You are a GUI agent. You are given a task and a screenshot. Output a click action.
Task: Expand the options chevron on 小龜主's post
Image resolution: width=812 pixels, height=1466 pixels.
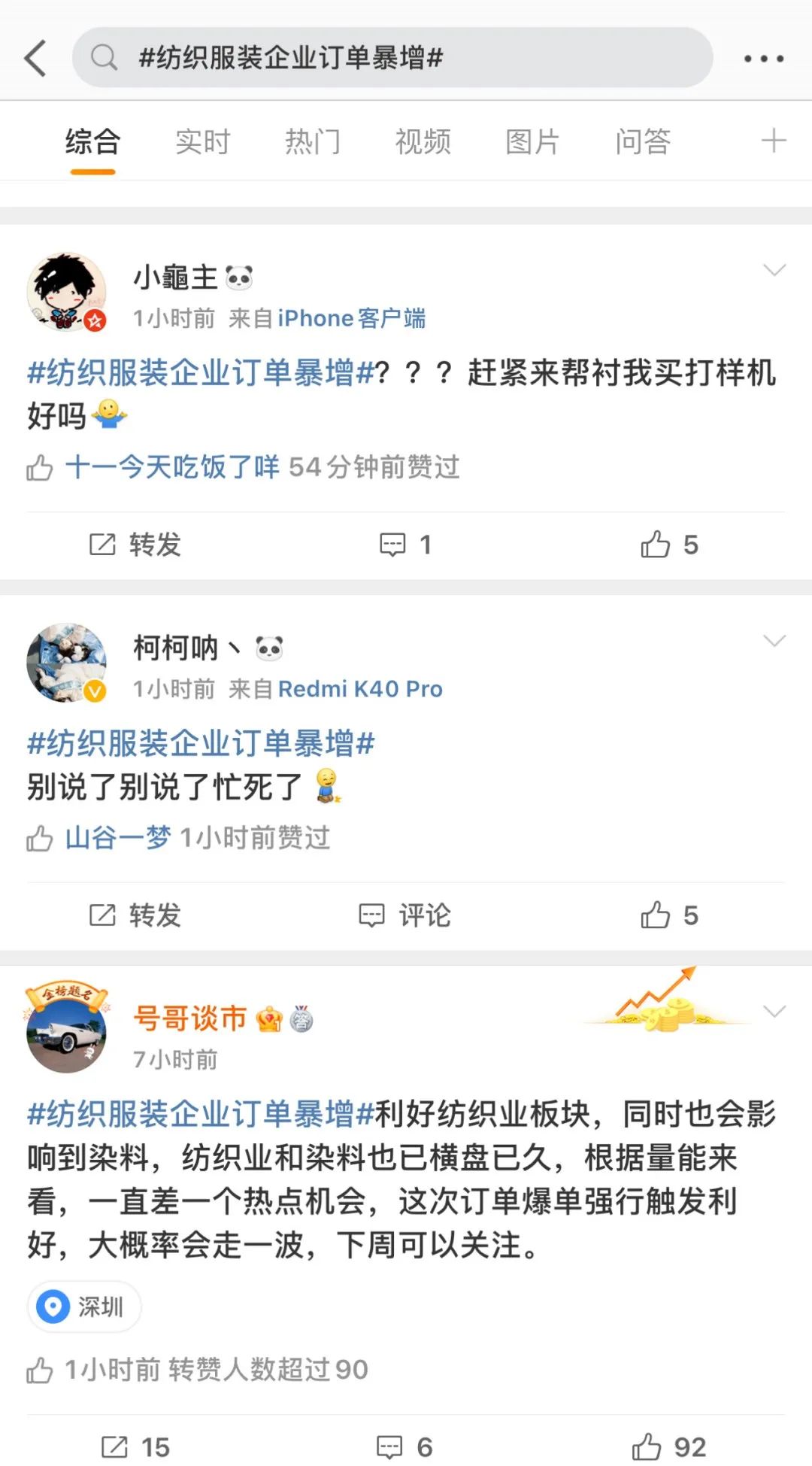[774, 270]
